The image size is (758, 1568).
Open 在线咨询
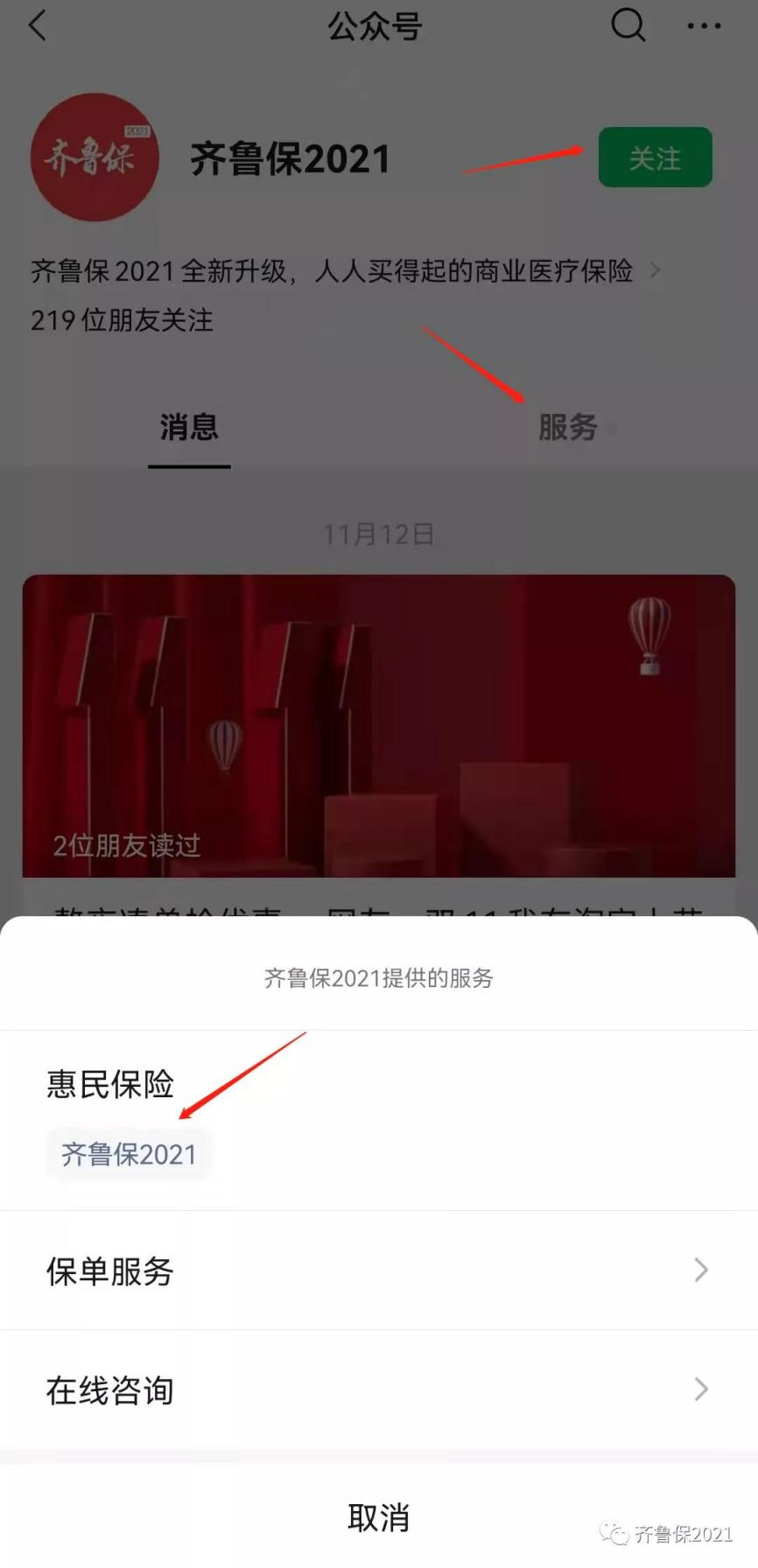(378, 1389)
